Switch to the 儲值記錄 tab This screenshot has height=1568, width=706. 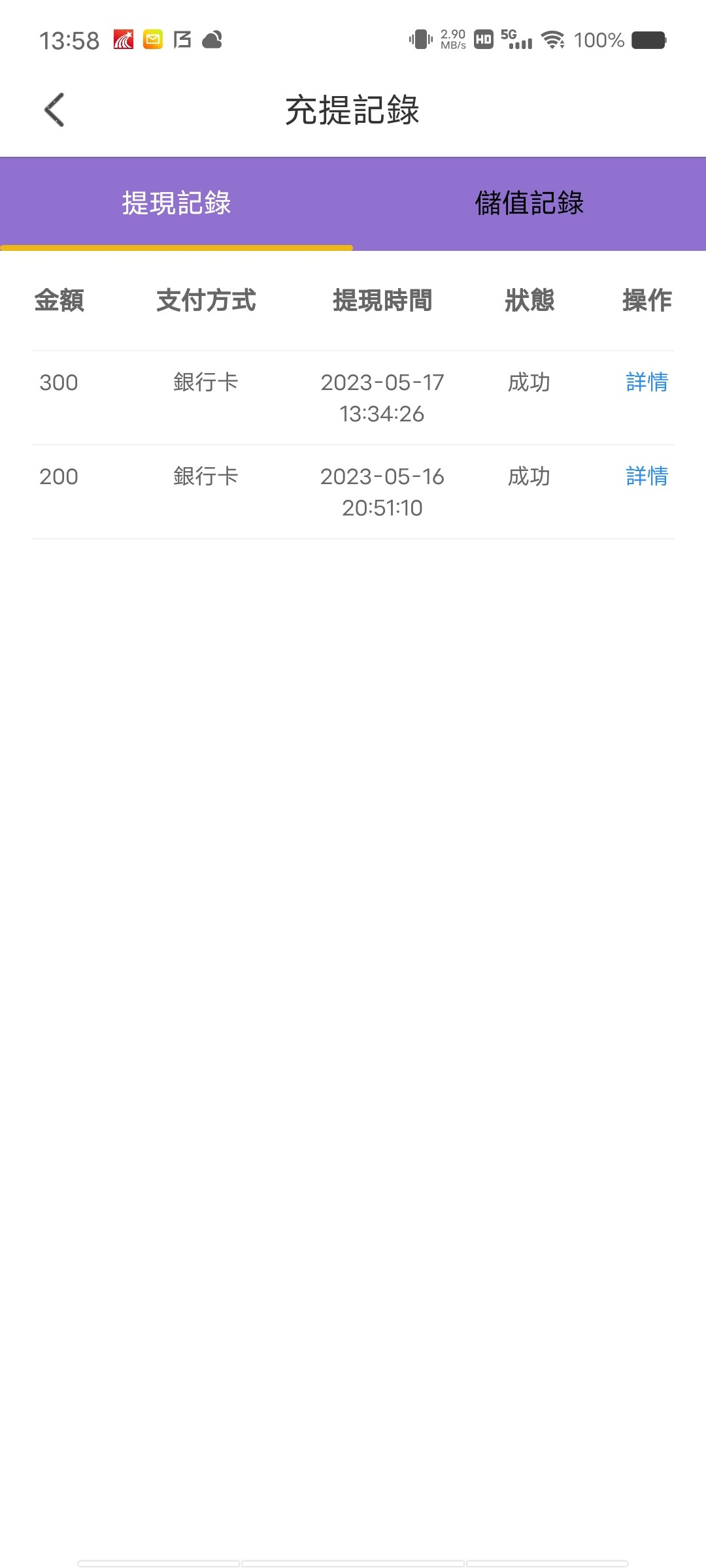pyautogui.click(x=529, y=203)
